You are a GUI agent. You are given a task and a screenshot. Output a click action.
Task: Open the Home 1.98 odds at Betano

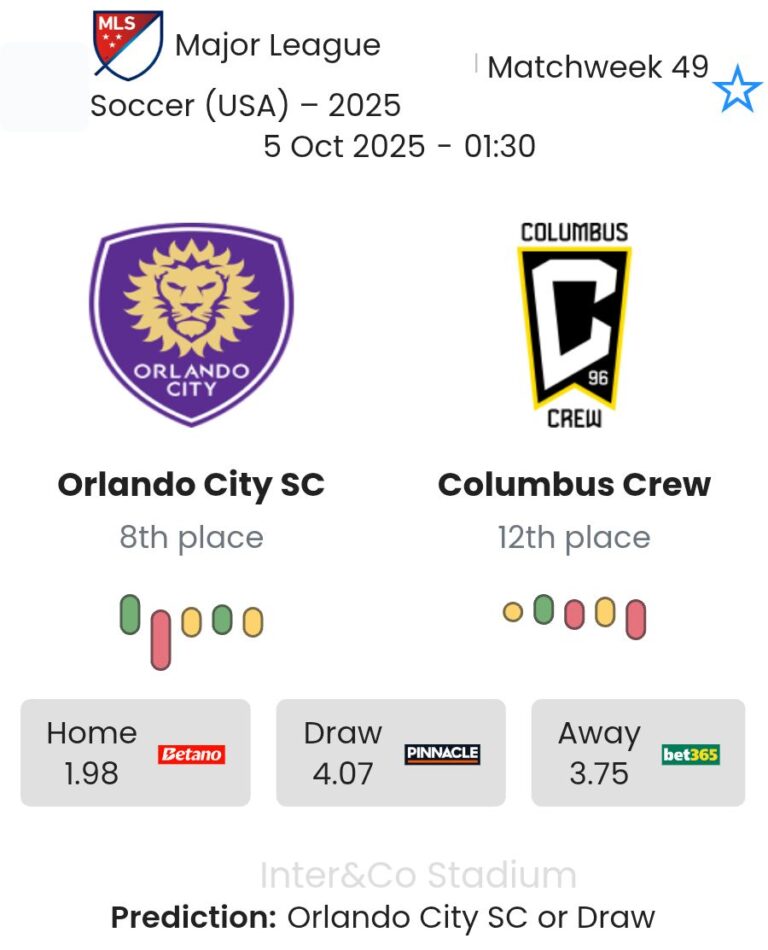135,753
